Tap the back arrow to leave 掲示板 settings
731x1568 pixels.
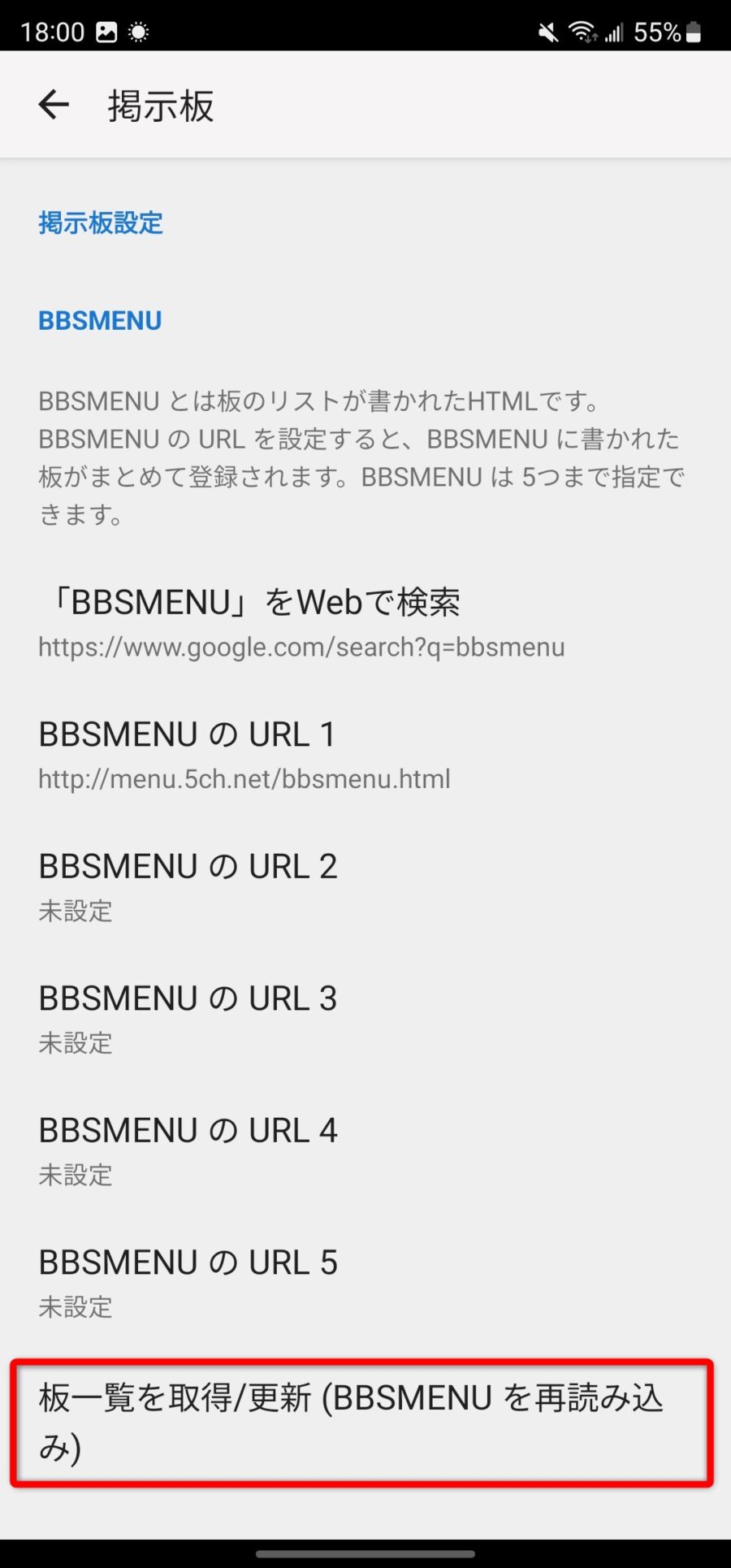pyautogui.click(x=53, y=104)
